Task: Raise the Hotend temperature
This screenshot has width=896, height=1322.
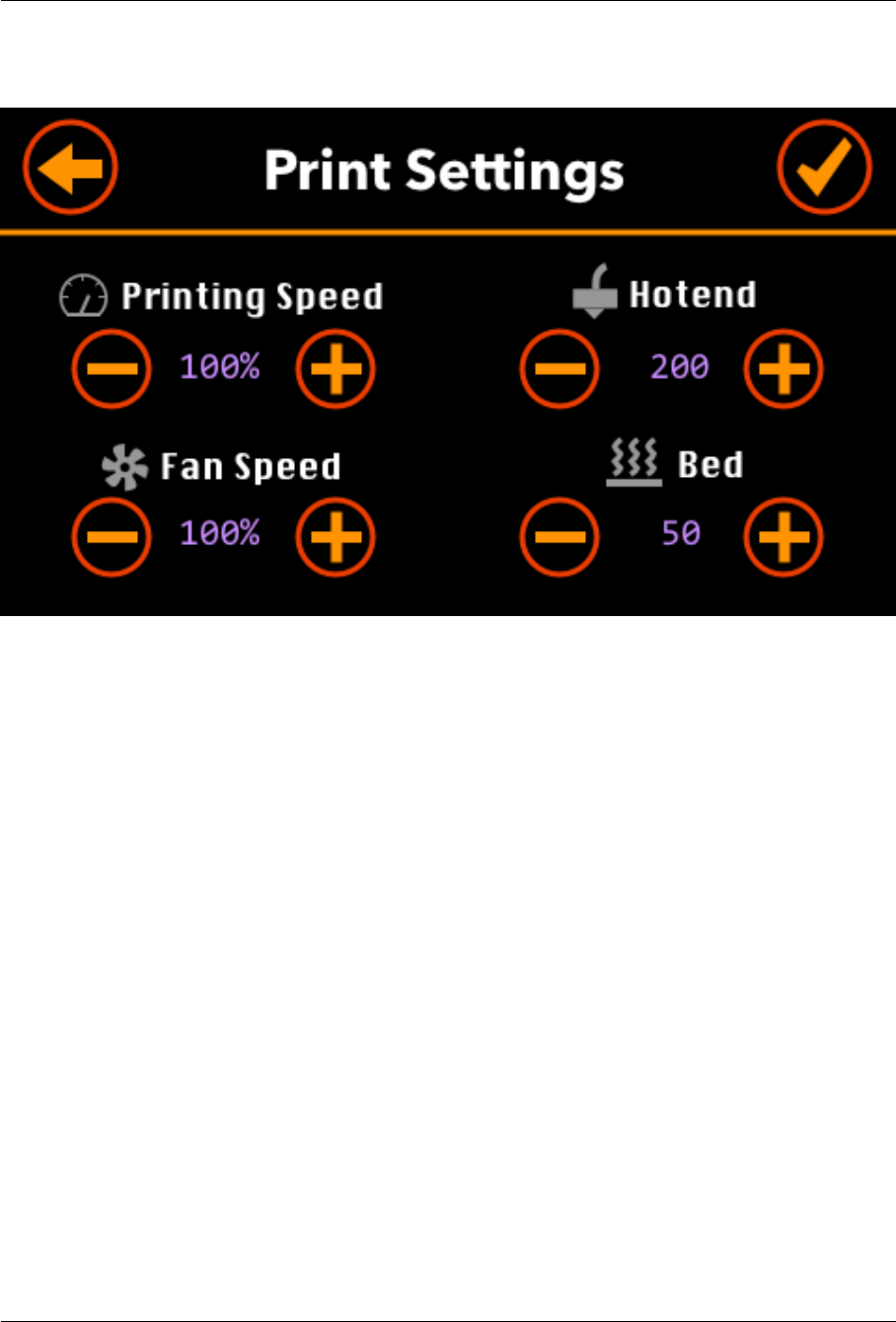Action: point(783,369)
